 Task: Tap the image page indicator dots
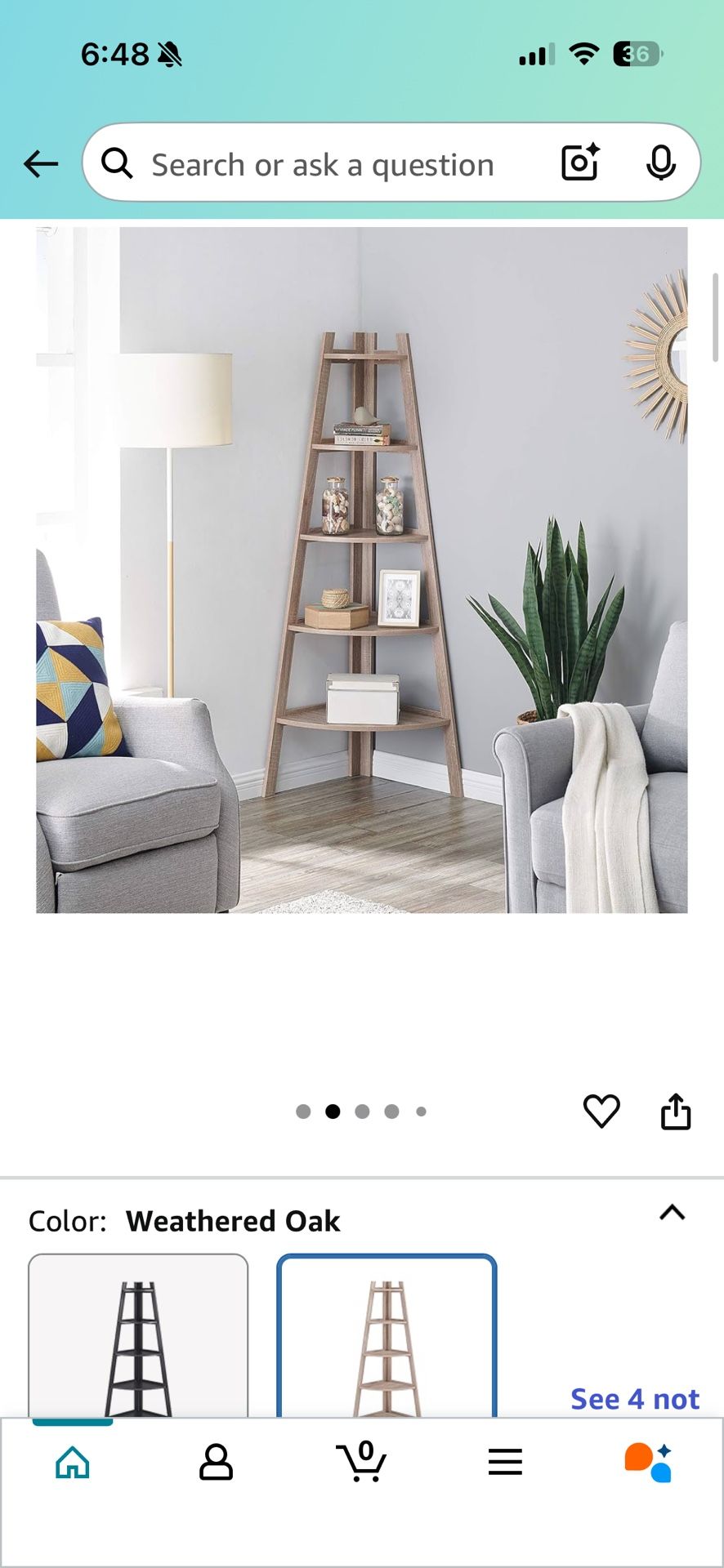[361, 1111]
